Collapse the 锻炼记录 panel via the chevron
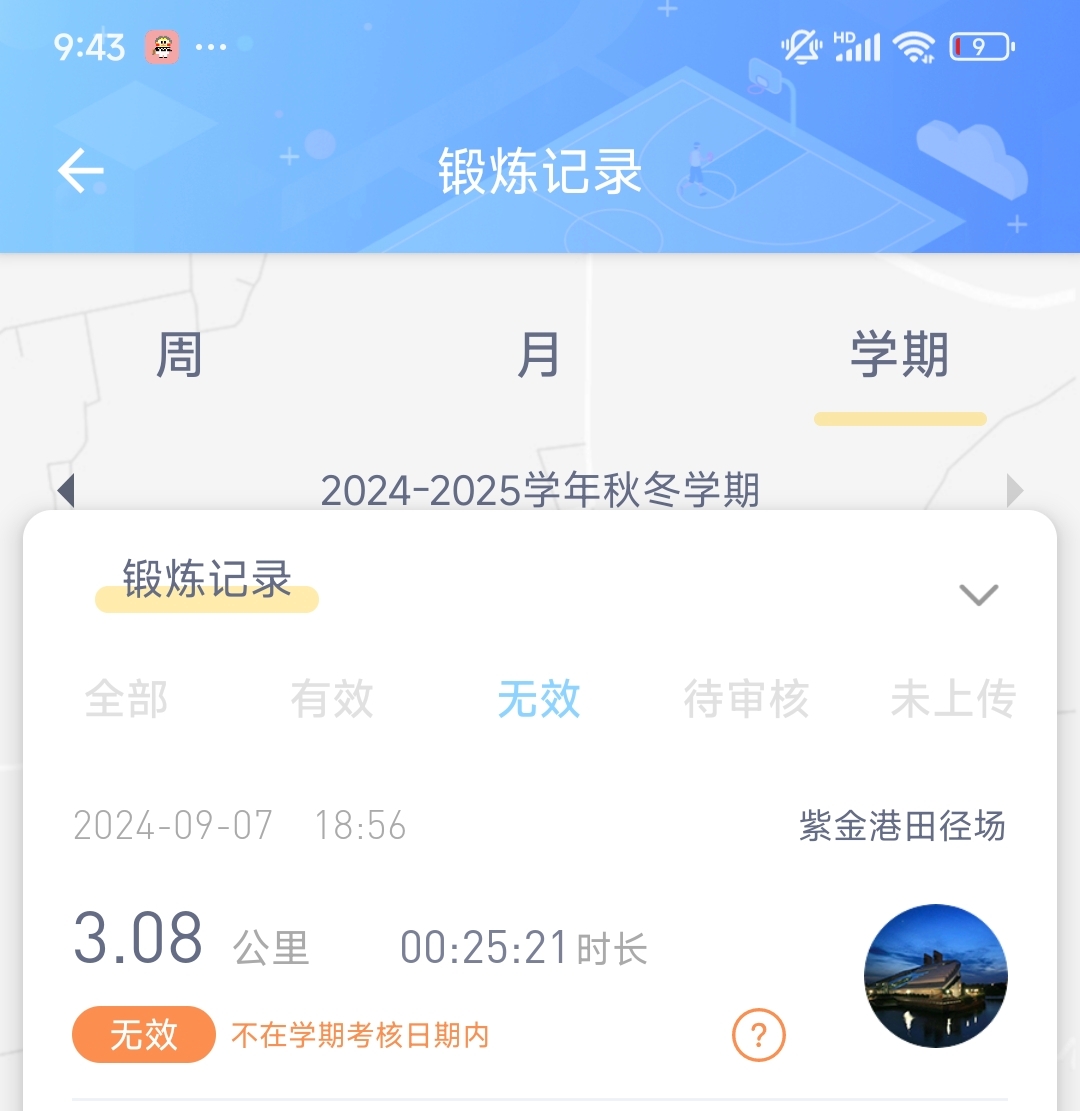1080x1111 pixels. (x=978, y=594)
